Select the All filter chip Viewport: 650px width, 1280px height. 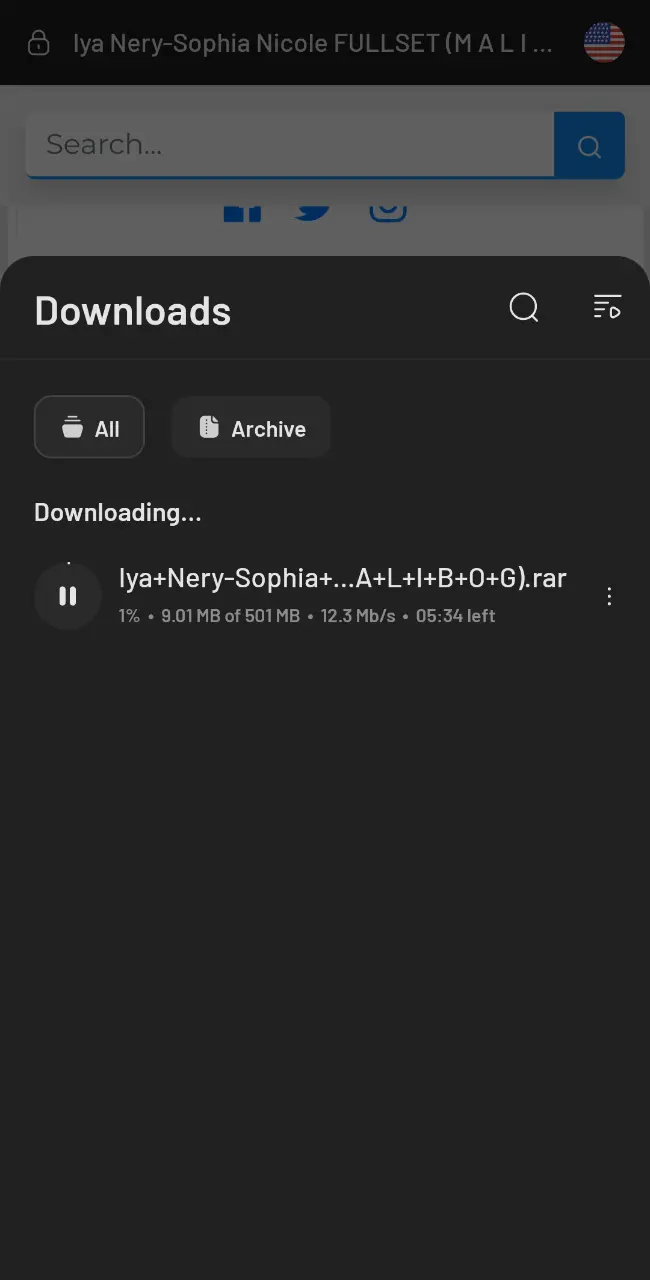(x=89, y=427)
